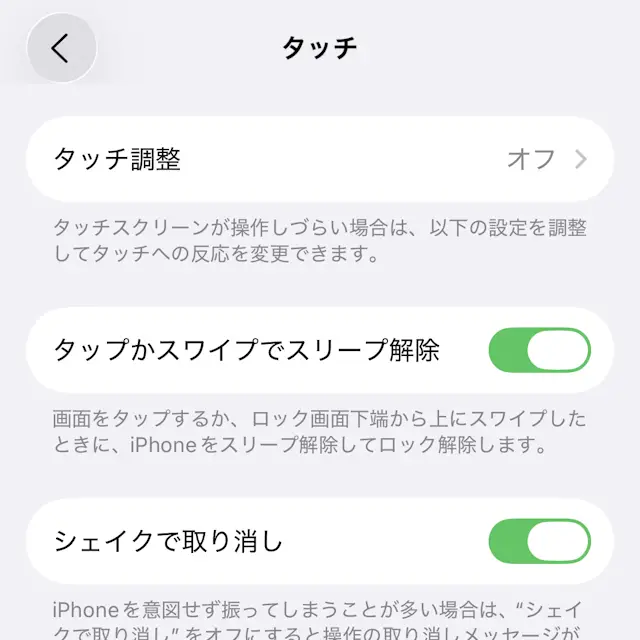Open the タッチ調整 settings row
The height and width of the screenshot is (640, 640).
click(x=319, y=159)
